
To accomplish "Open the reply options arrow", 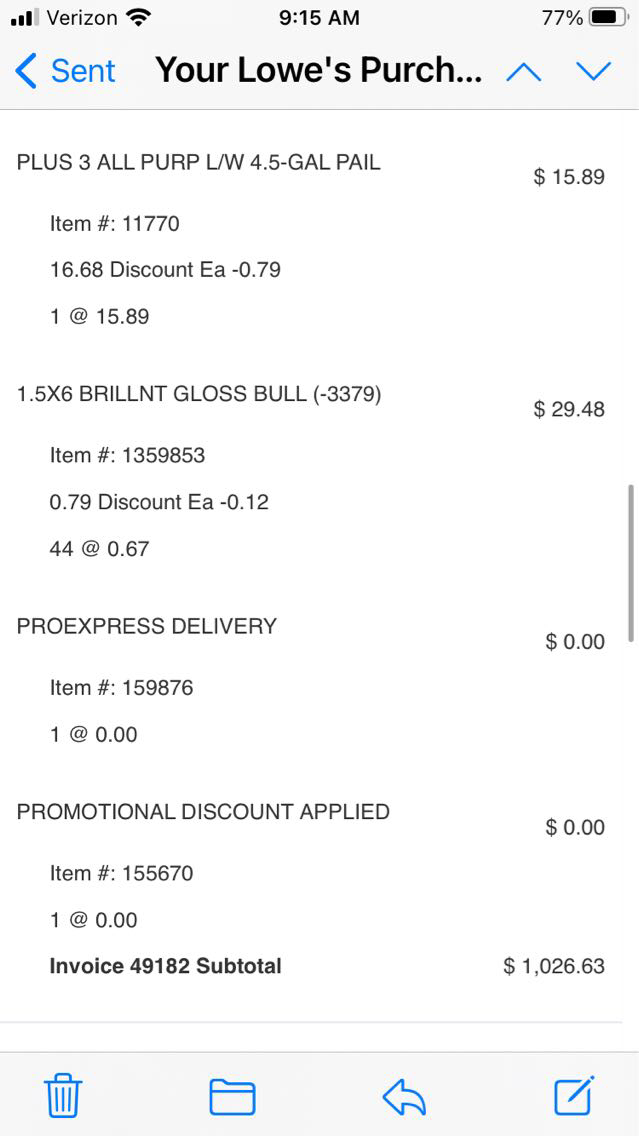I will pos(404,1097).
